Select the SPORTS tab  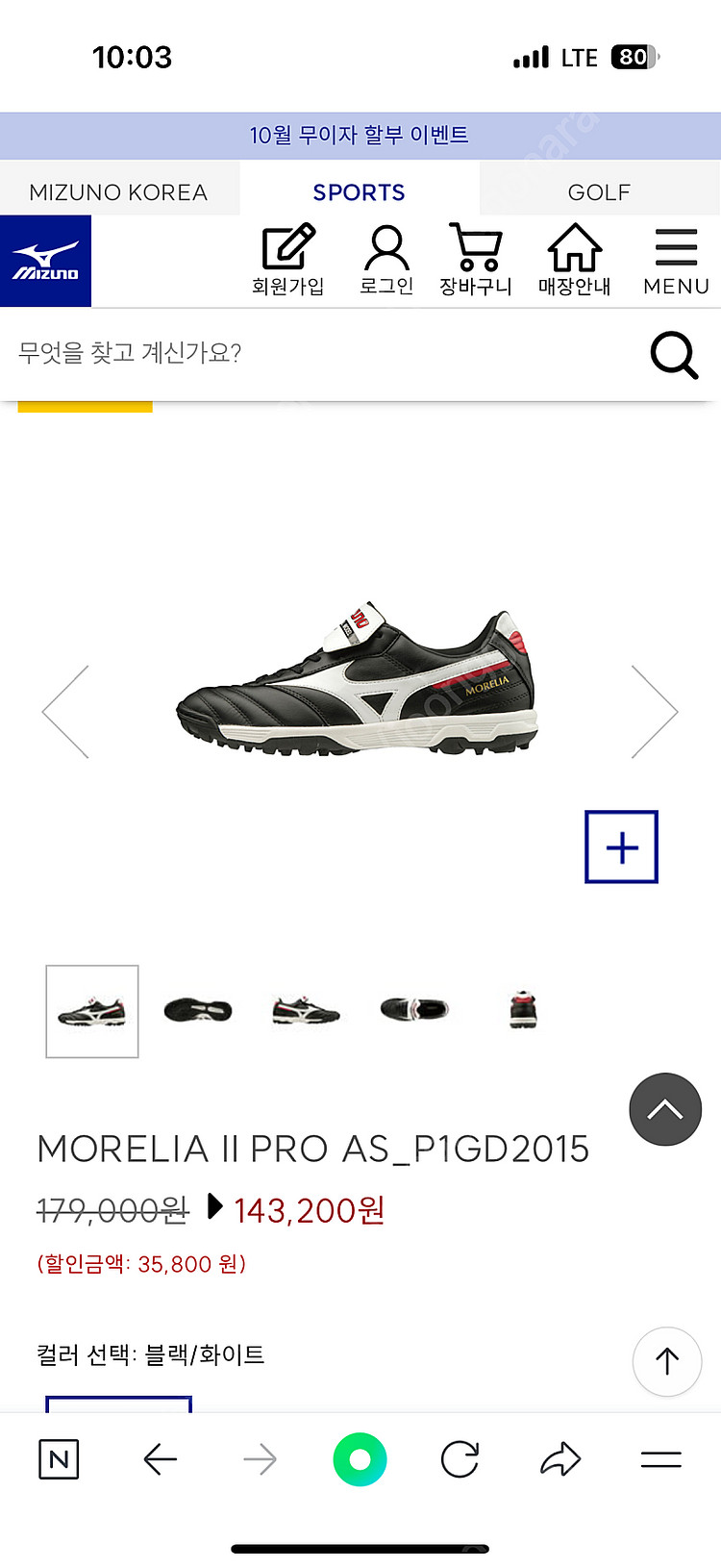click(x=359, y=192)
